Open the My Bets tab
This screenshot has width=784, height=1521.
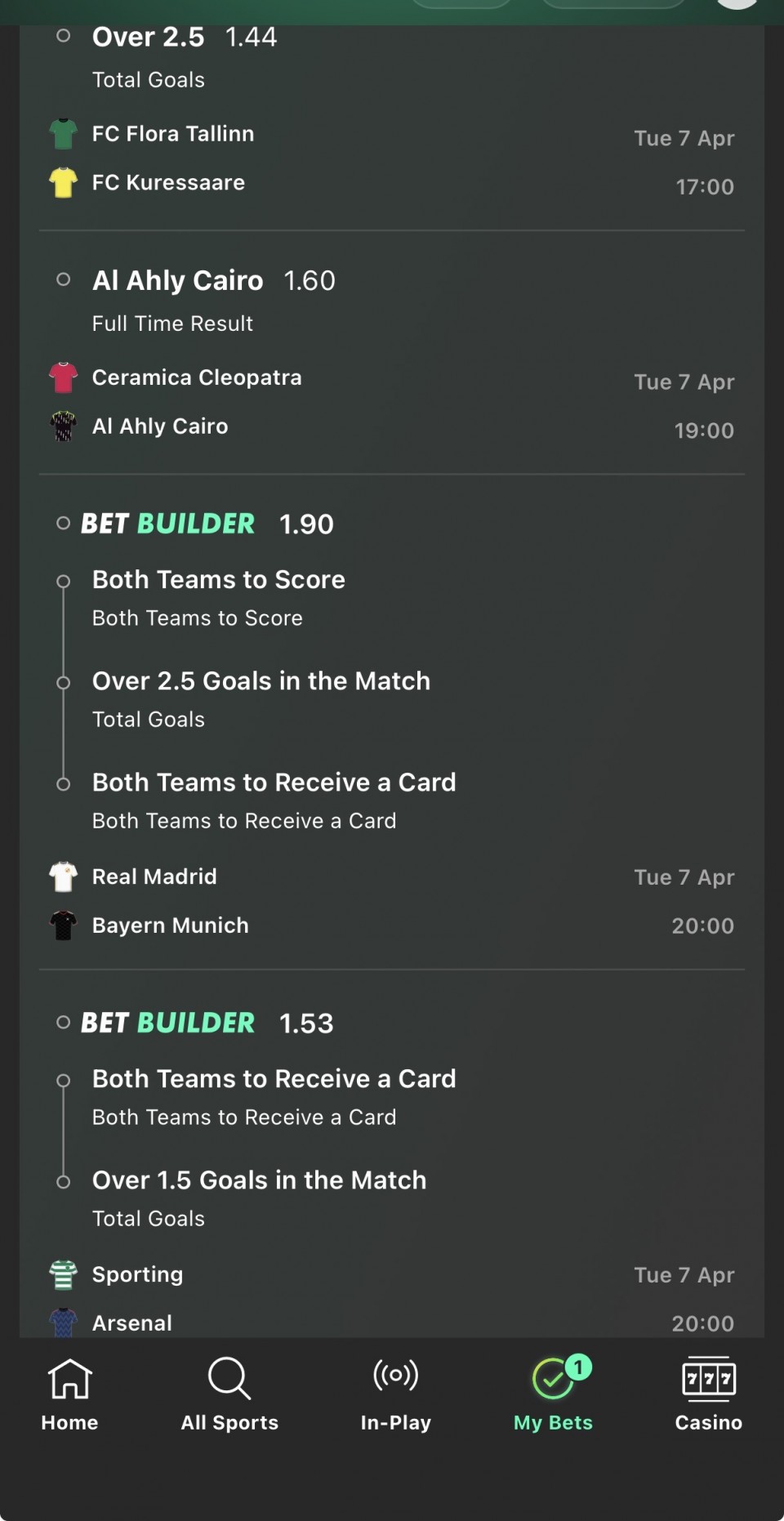[x=553, y=1394]
